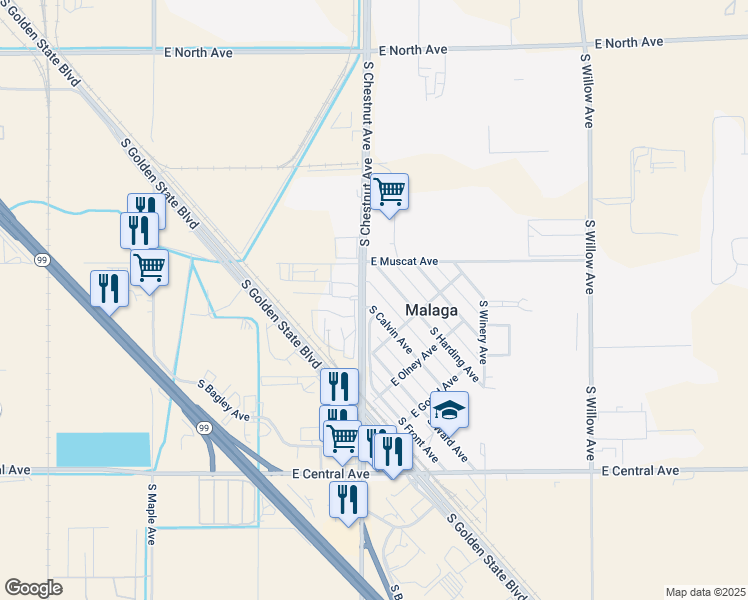Open the shopping cart marker on S Chestnut Ave
This screenshot has width=748, height=600.
389,190
